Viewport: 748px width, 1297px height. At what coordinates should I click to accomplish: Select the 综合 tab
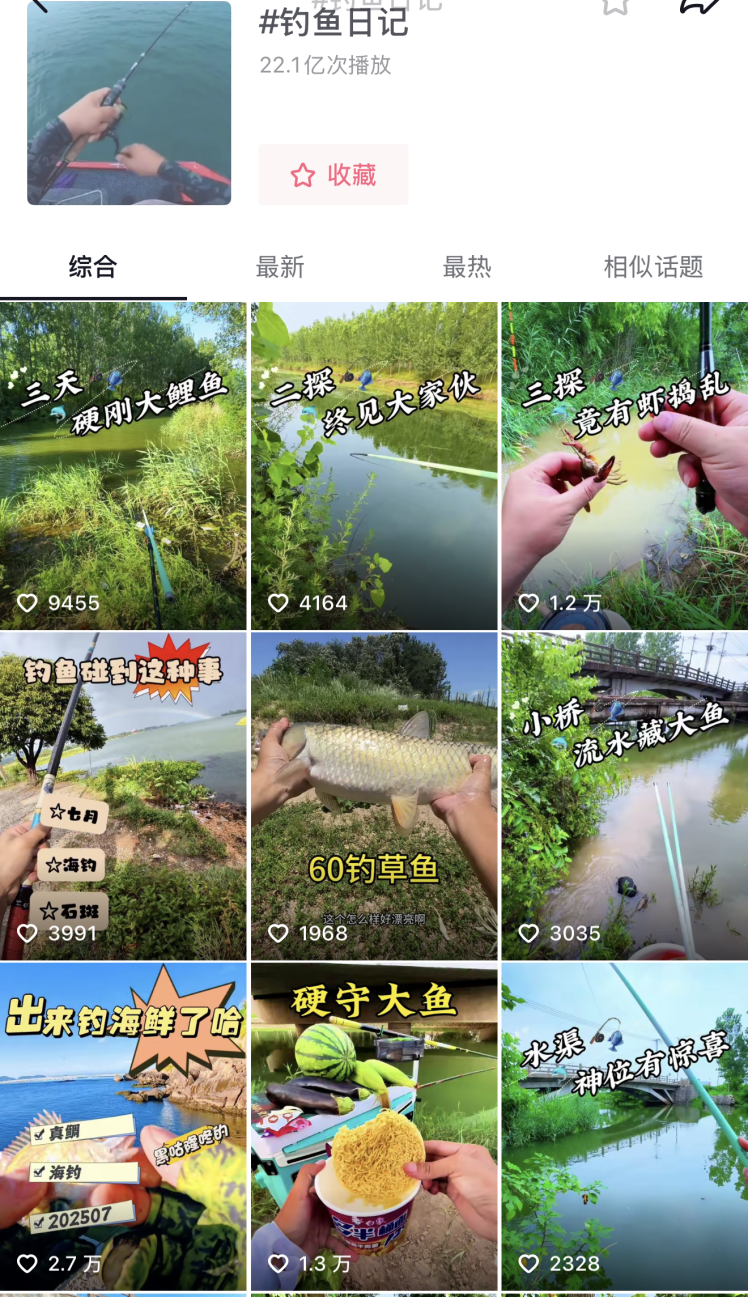(93, 267)
